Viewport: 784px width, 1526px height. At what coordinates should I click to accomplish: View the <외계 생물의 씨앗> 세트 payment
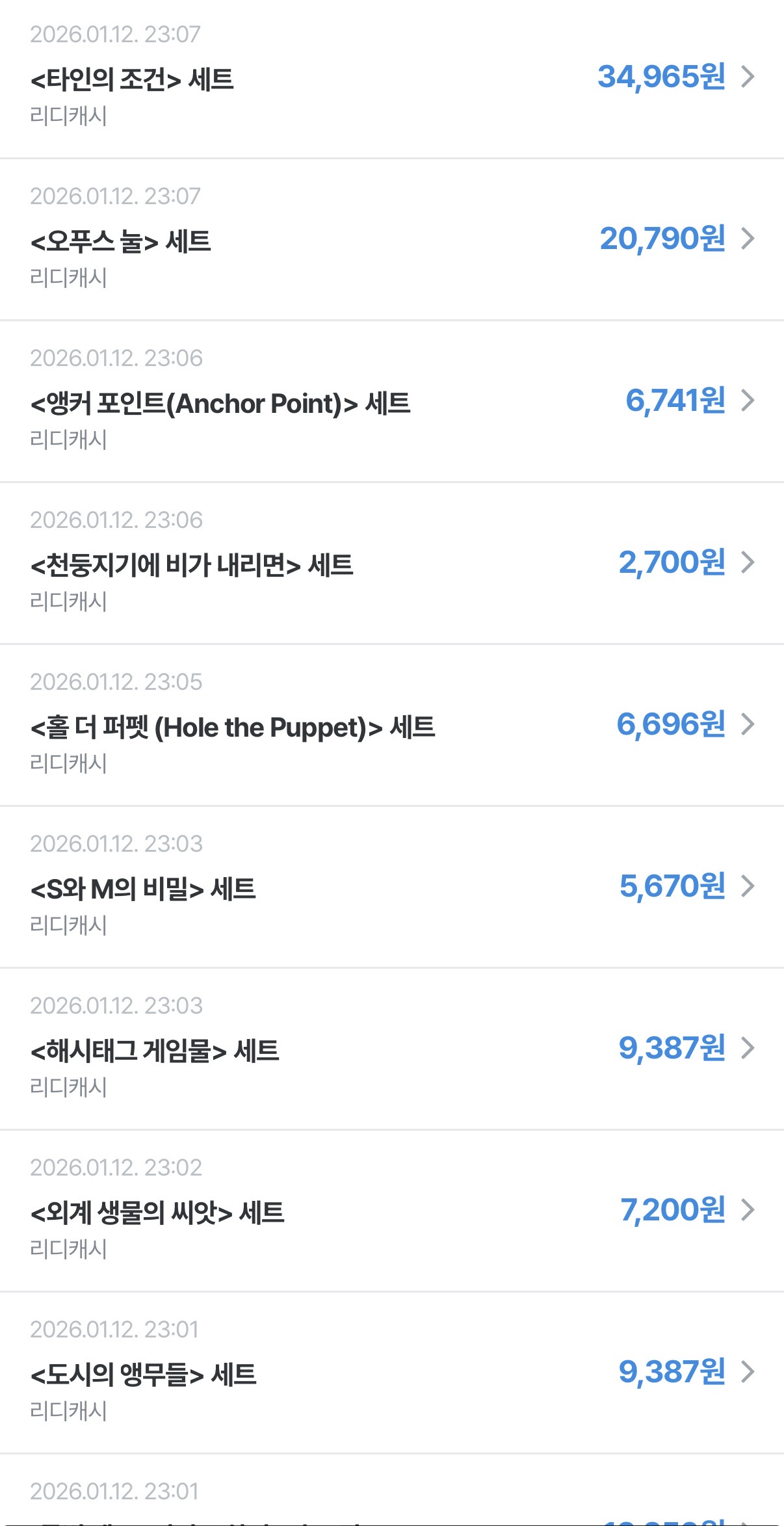391,1211
